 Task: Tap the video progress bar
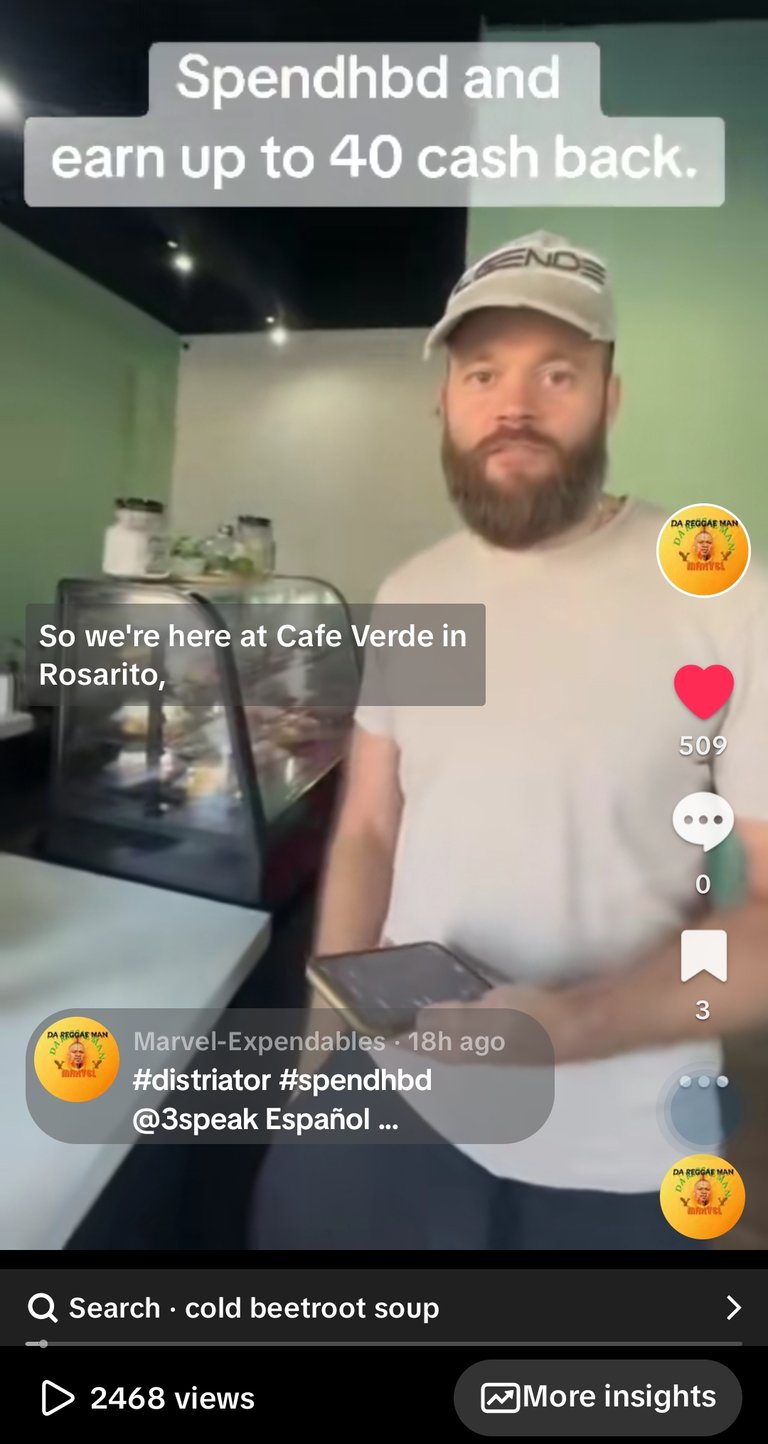(x=384, y=1344)
